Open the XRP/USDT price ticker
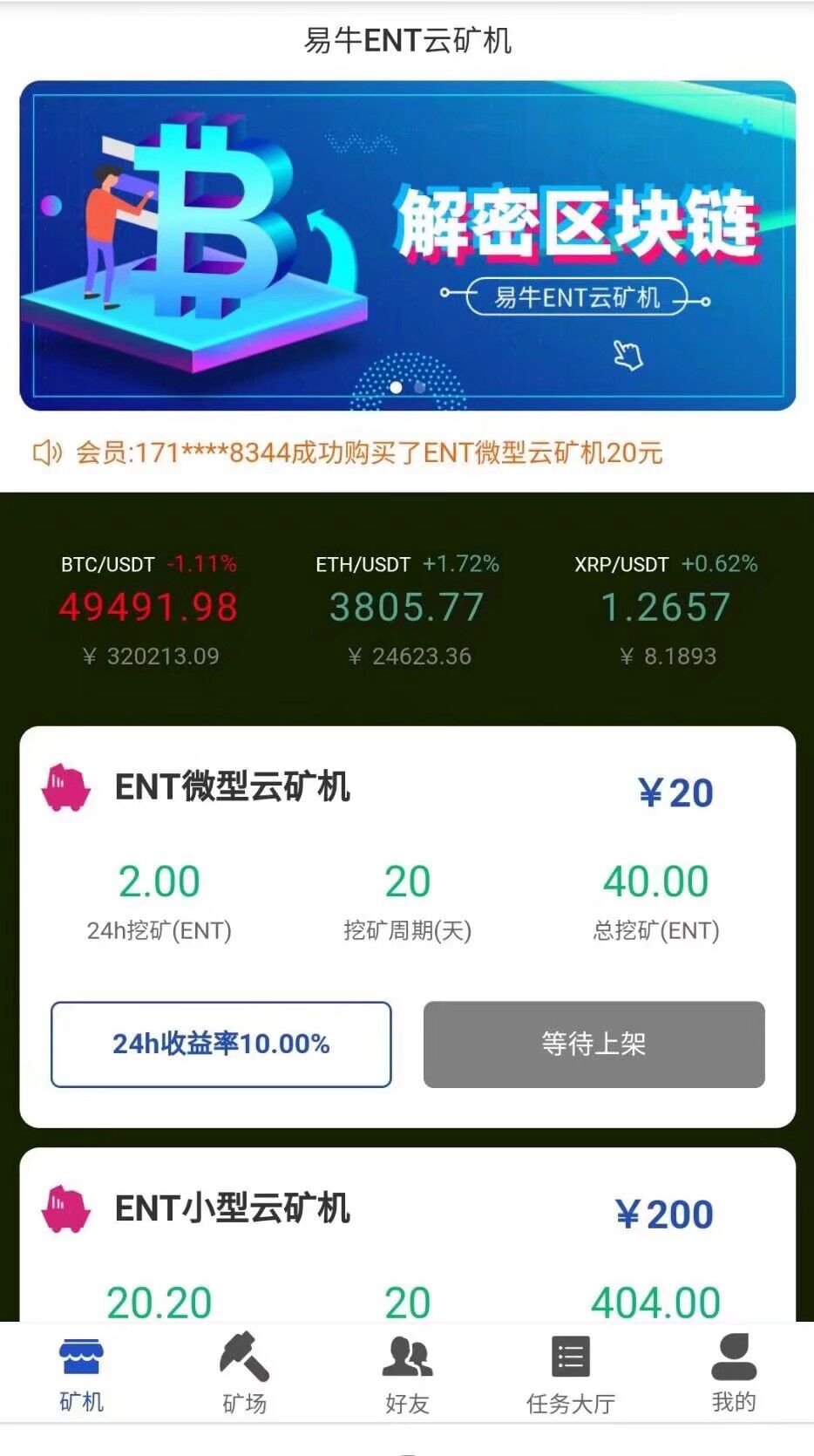 [x=666, y=609]
